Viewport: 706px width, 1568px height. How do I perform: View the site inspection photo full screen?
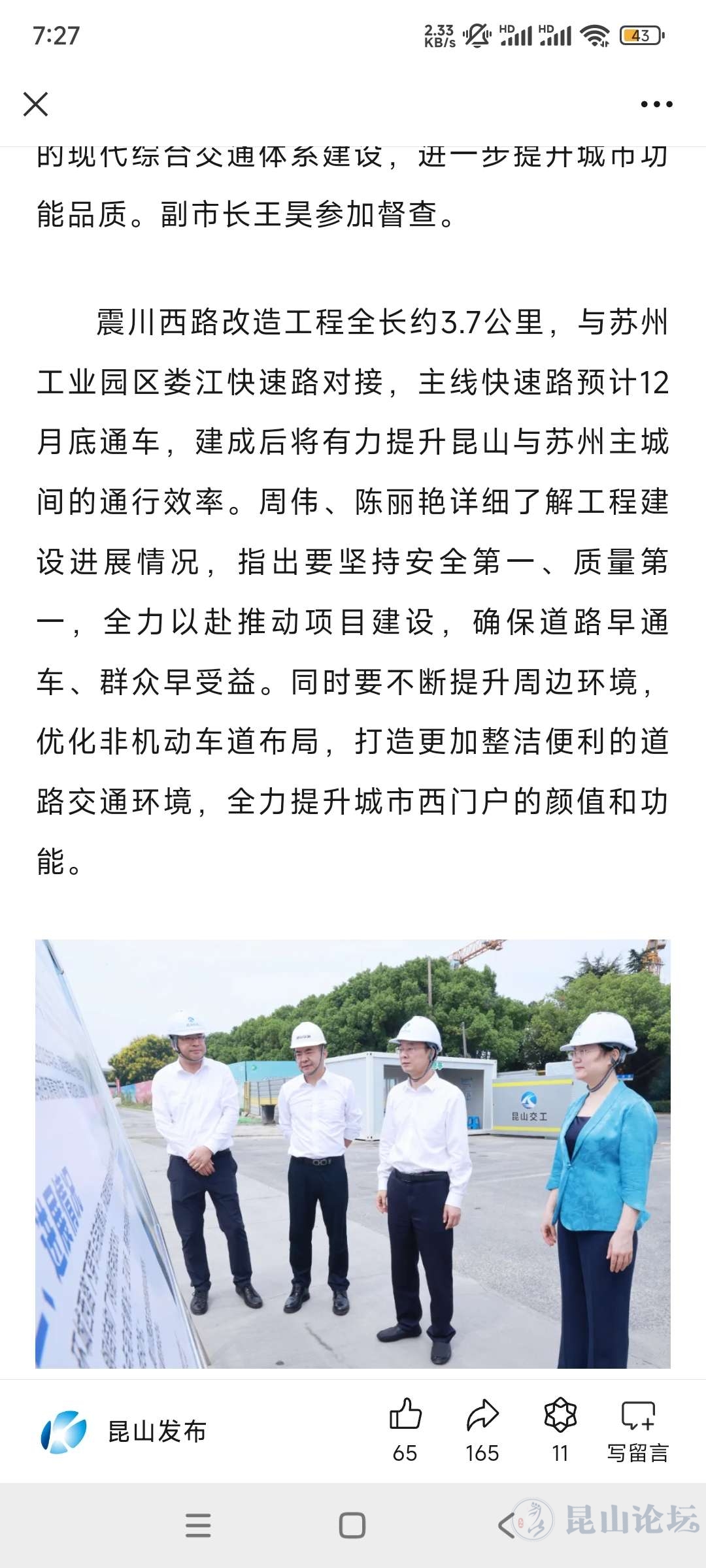353,1153
